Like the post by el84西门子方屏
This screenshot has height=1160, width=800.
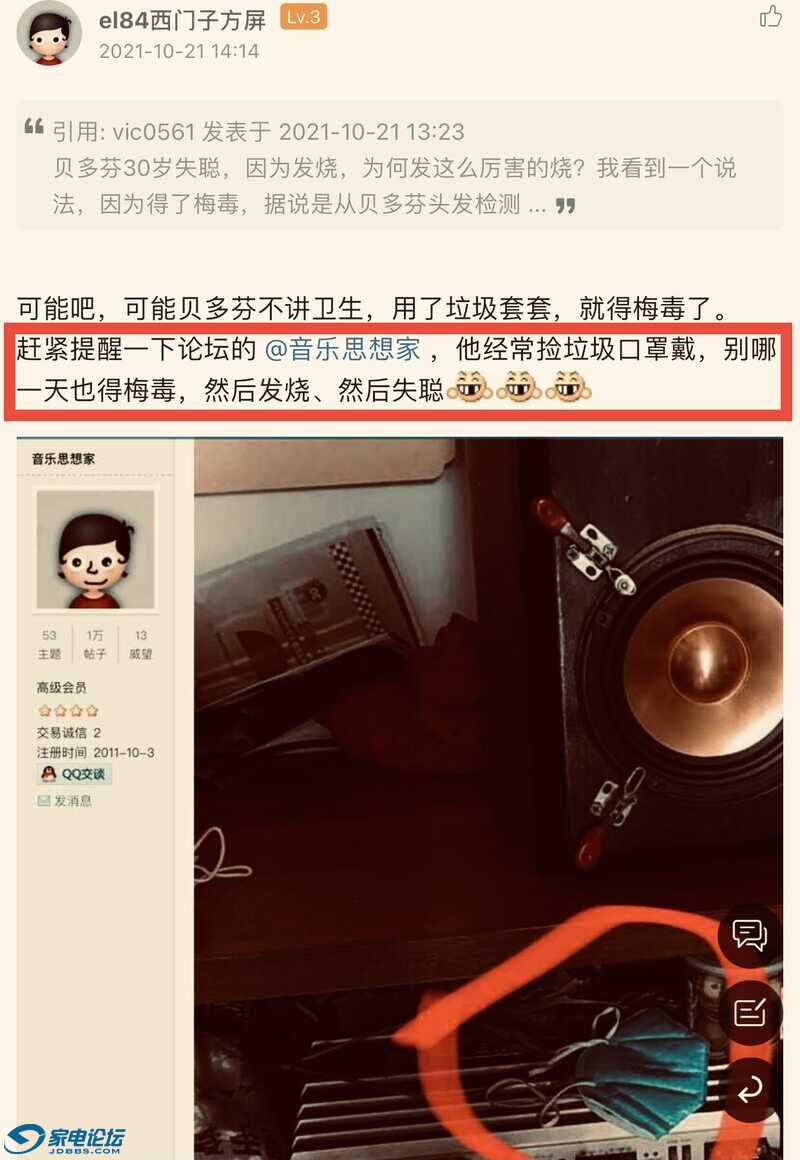(x=770, y=17)
